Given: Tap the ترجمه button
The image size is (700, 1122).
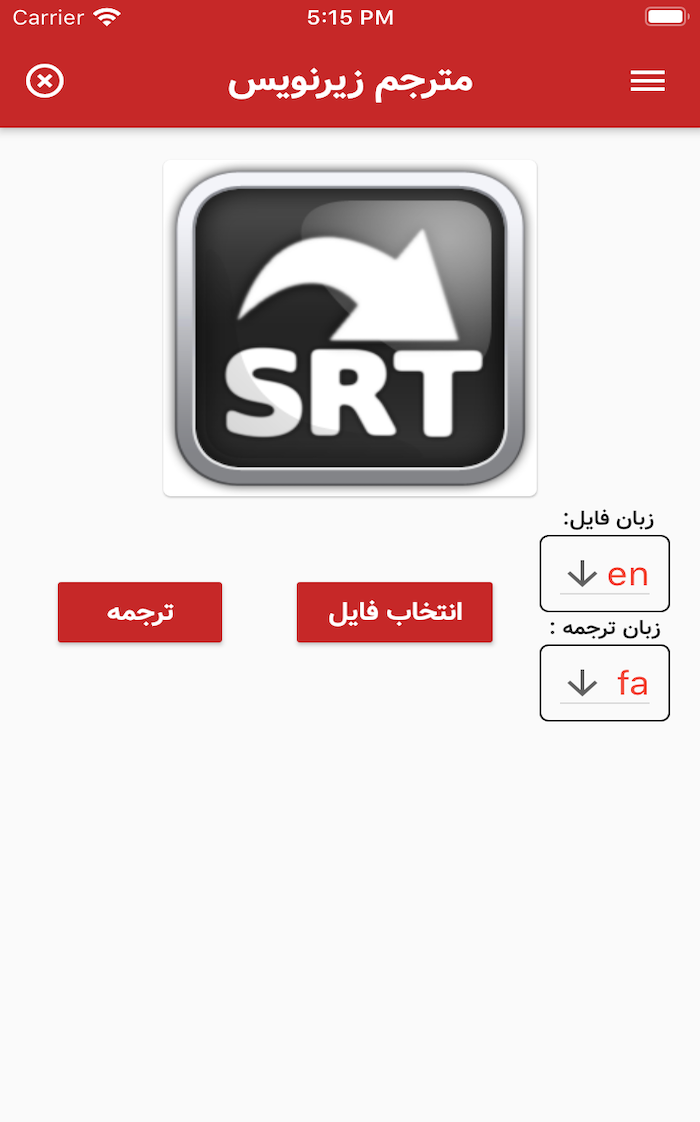Looking at the screenshot, I should point(140,612).
